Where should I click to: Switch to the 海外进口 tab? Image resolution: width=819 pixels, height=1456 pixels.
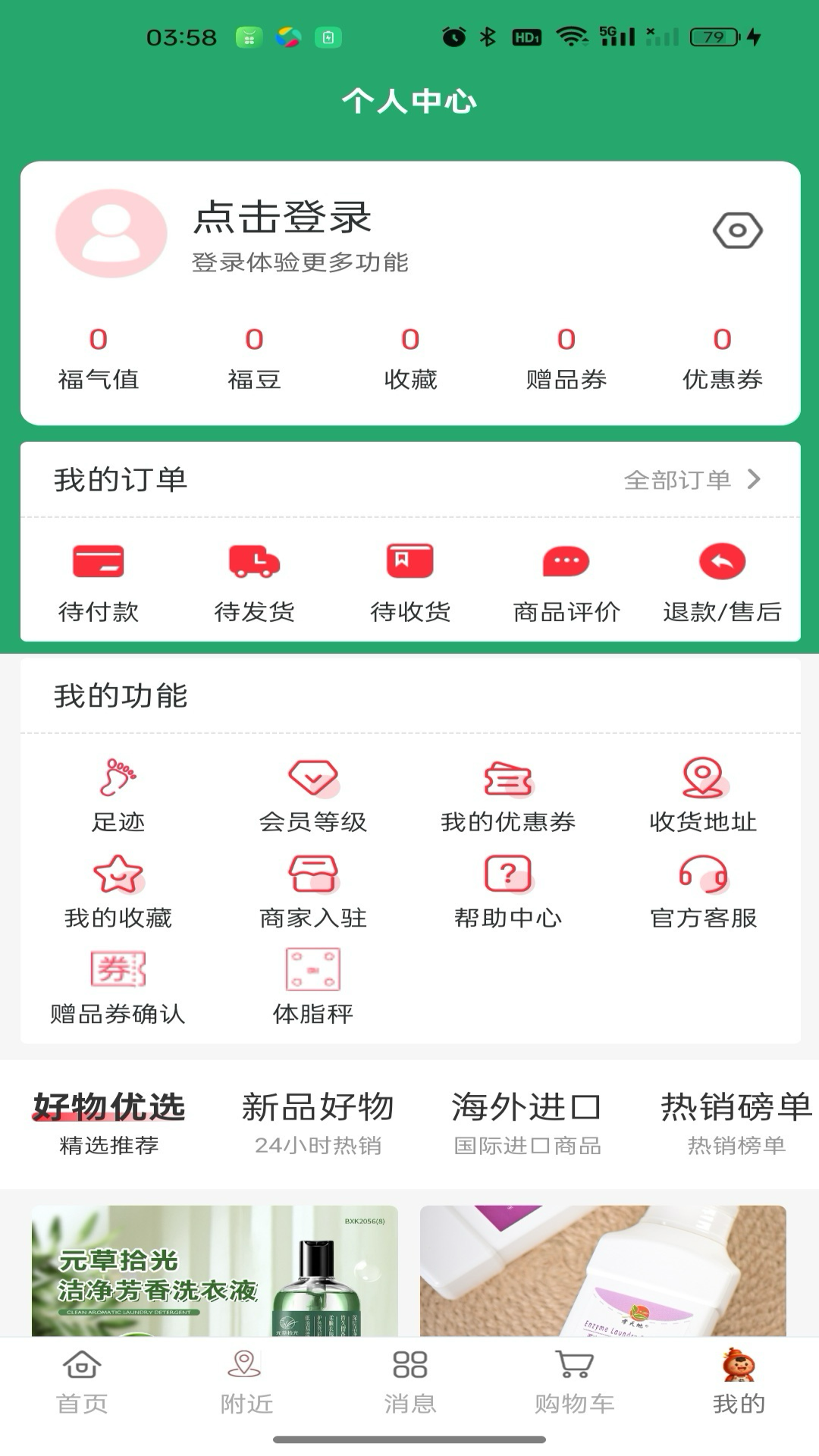[526, 1108]
